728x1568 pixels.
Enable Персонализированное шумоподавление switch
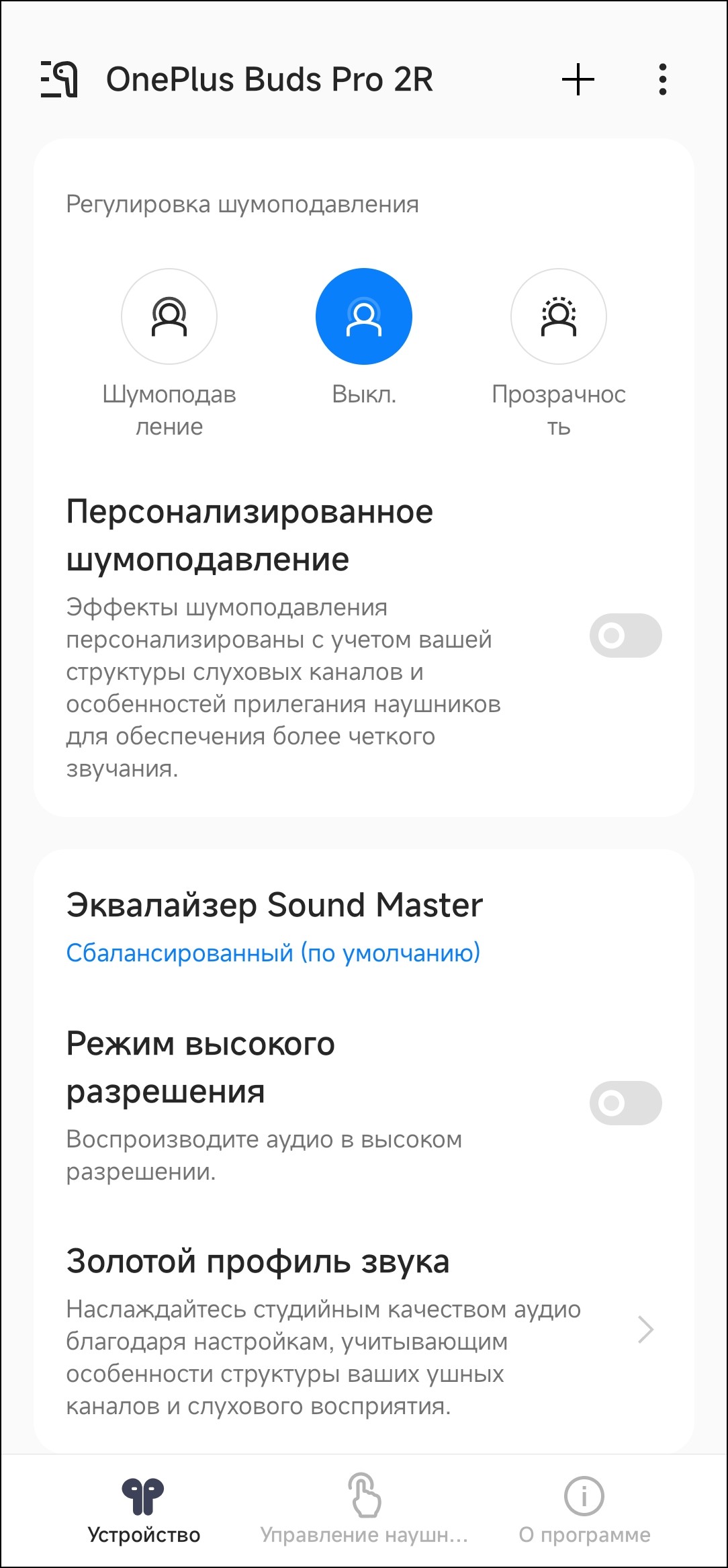click(625, 636)
